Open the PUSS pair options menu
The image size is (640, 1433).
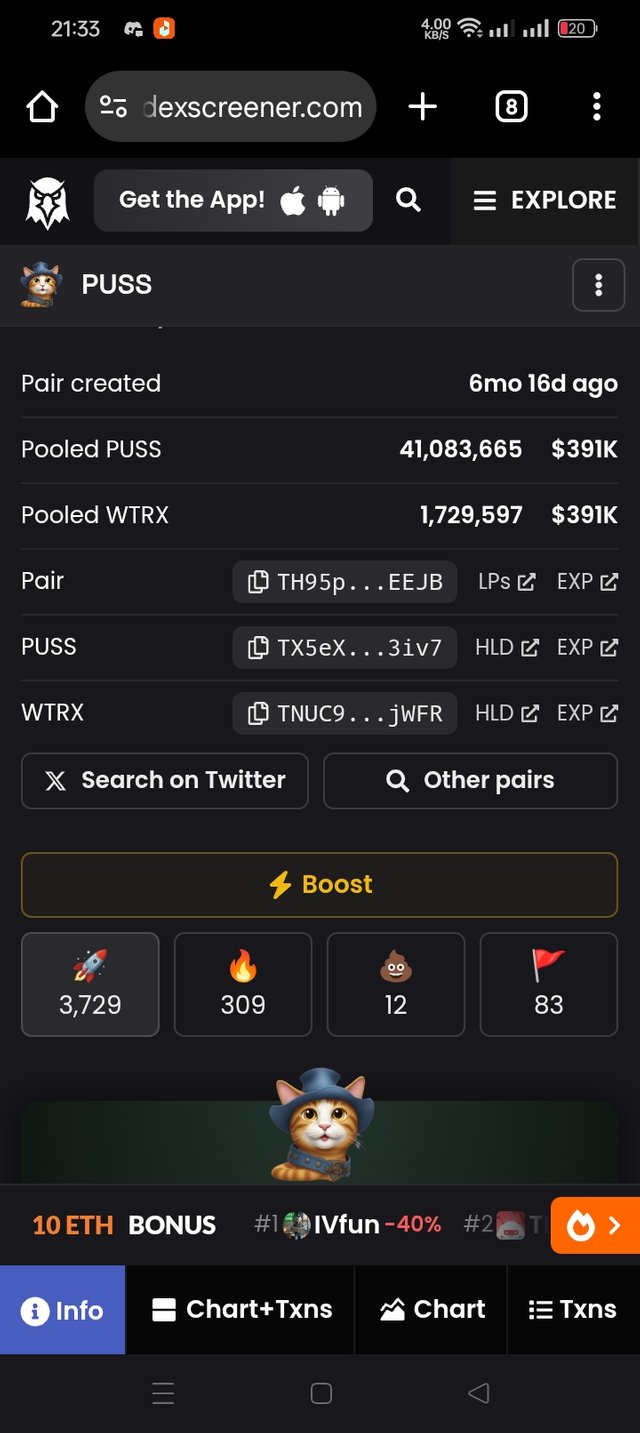[x=598, y=286]
